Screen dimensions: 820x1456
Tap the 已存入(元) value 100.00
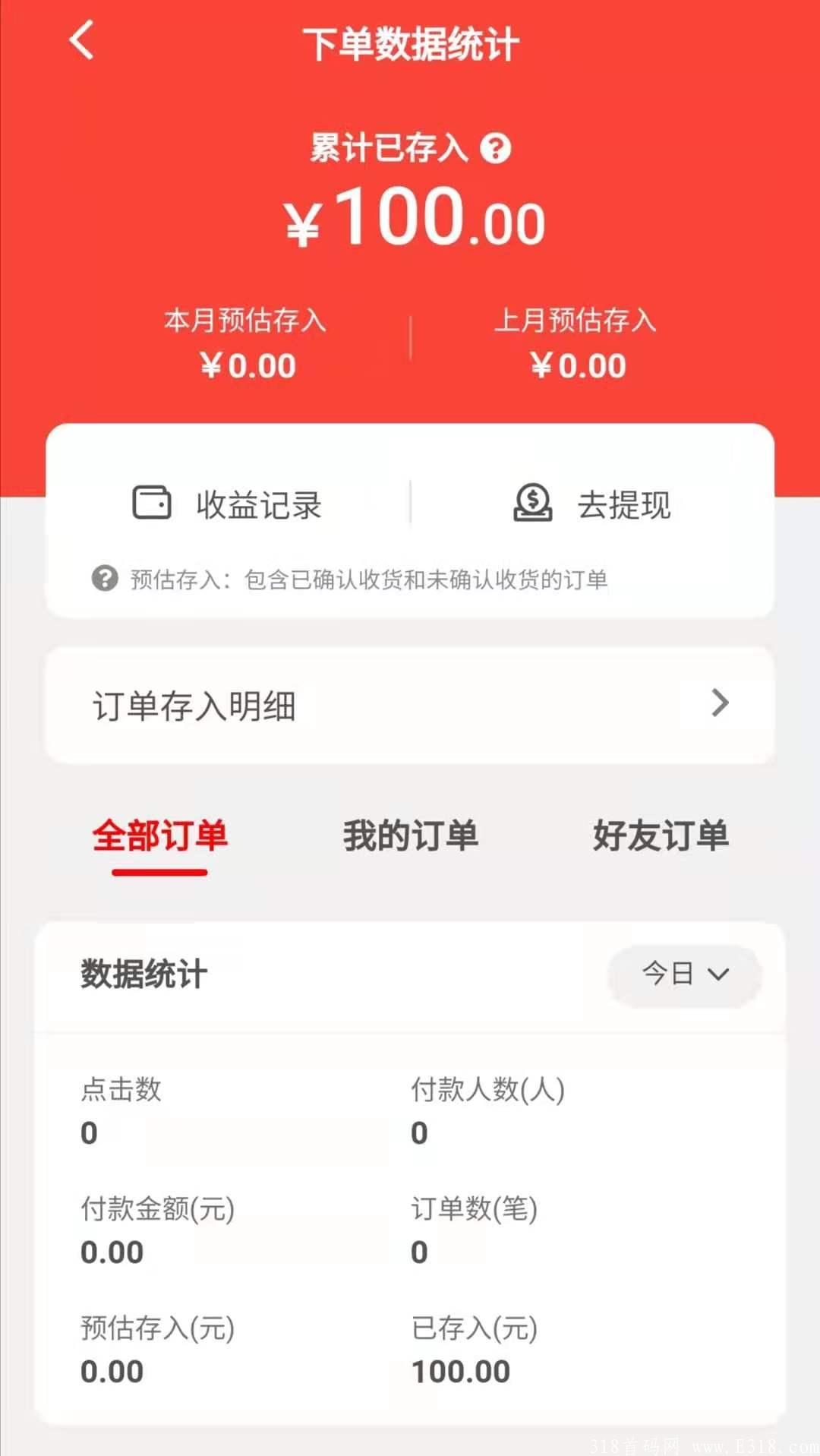point(460,1370)
